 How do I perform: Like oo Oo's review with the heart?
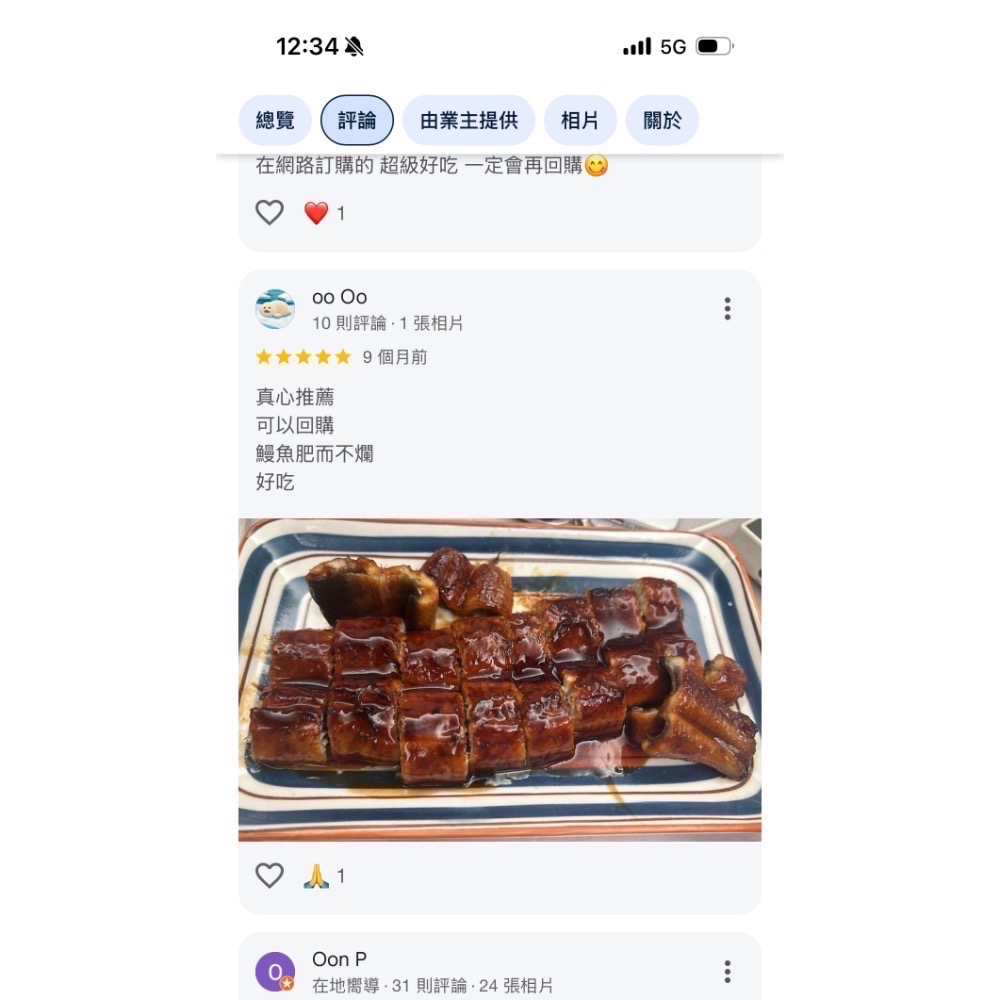pos(270,876)
